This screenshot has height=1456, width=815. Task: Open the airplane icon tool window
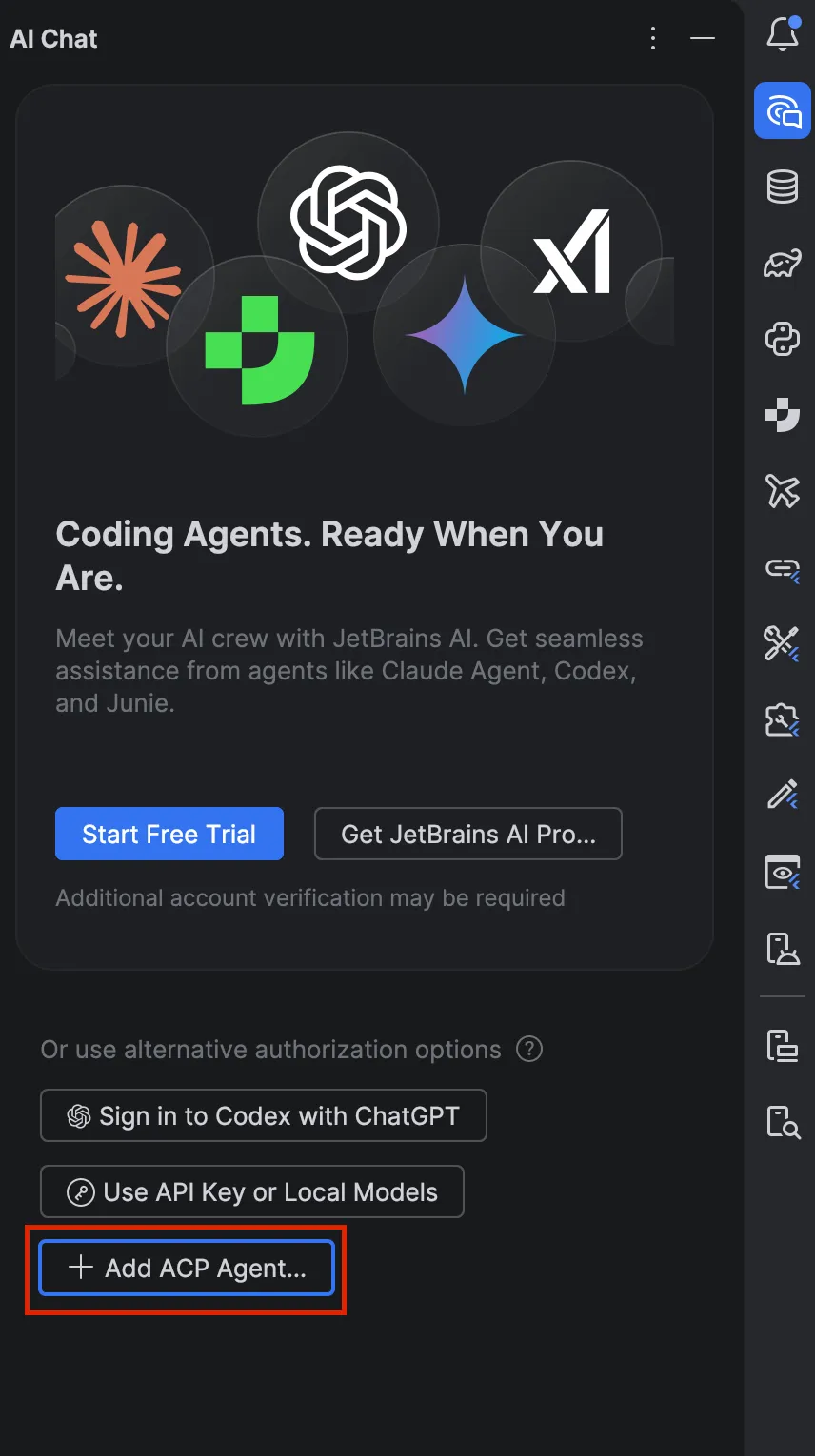(782, 491)
